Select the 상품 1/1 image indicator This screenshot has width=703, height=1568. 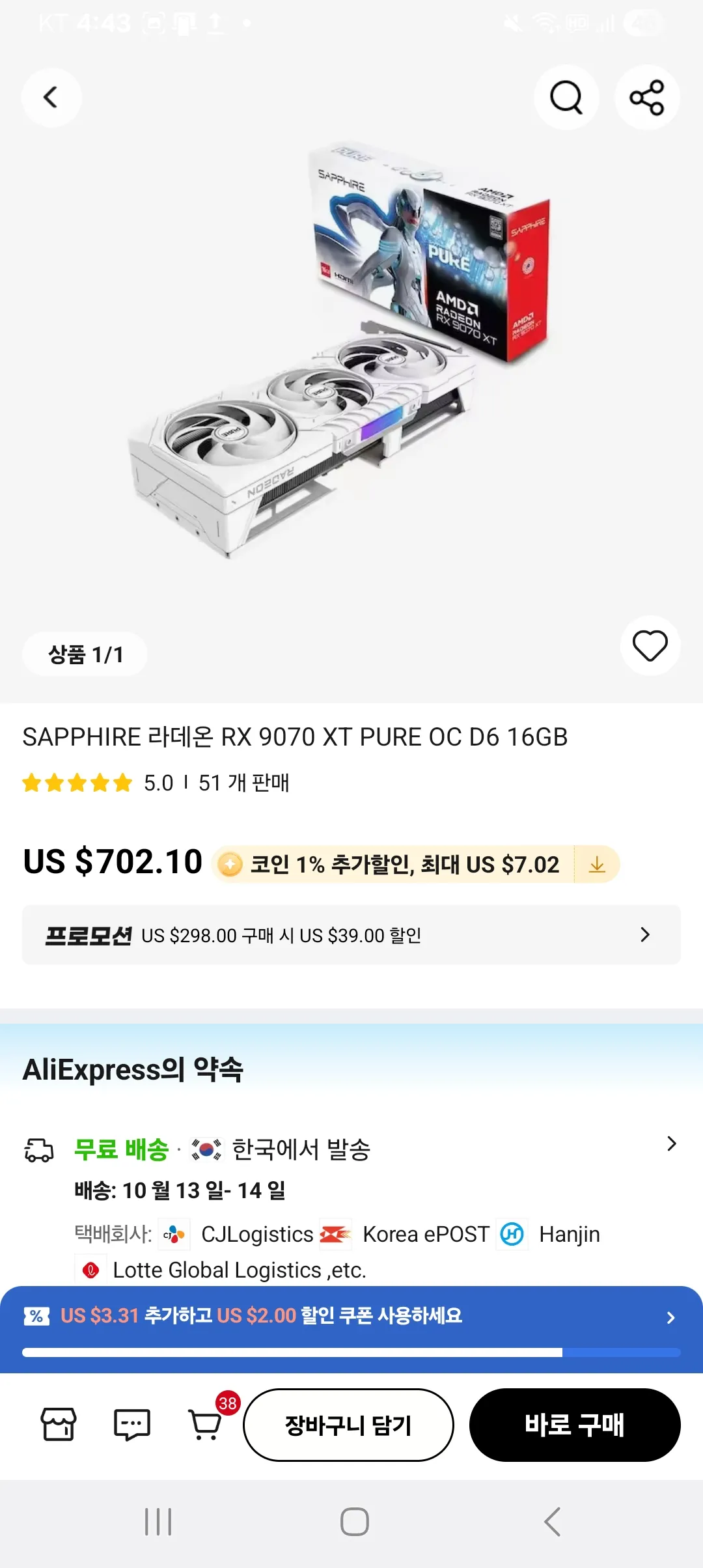tap(85, 654)
